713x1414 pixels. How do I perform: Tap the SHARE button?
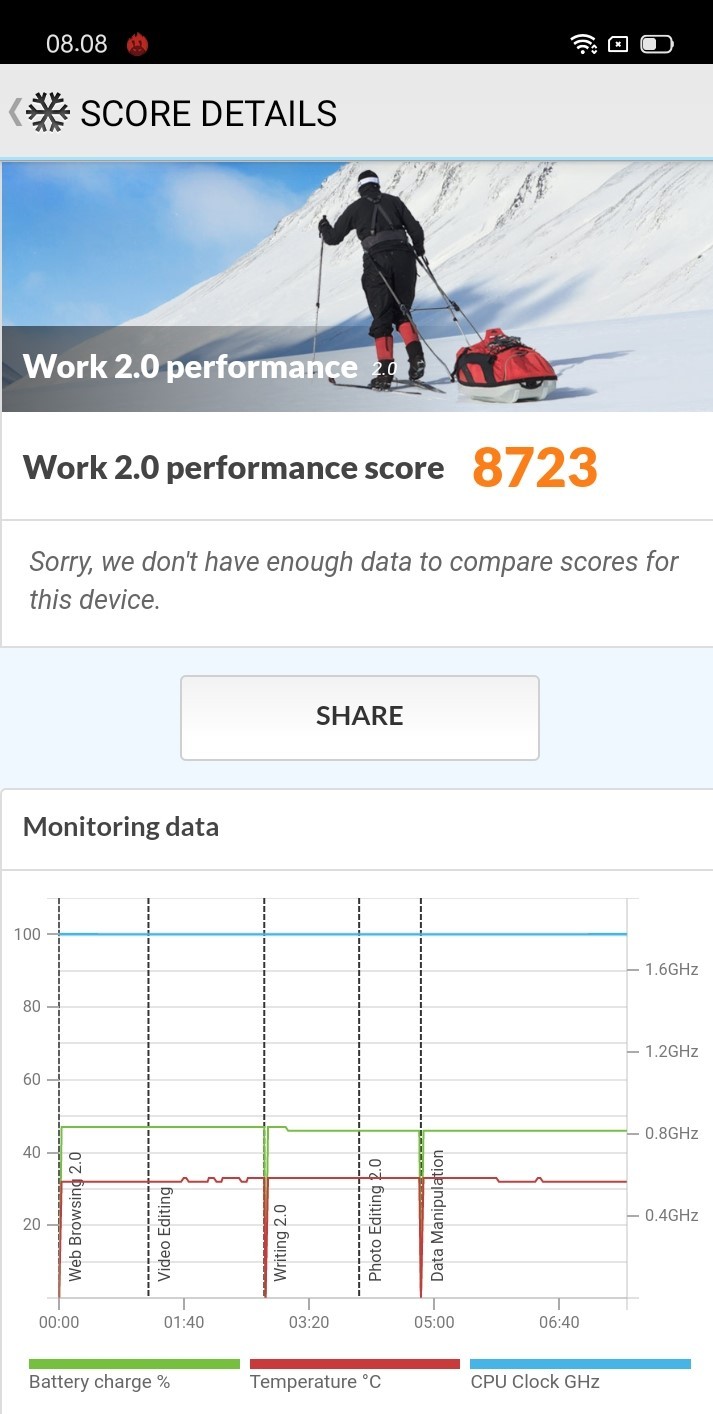[x=359, y=717]
